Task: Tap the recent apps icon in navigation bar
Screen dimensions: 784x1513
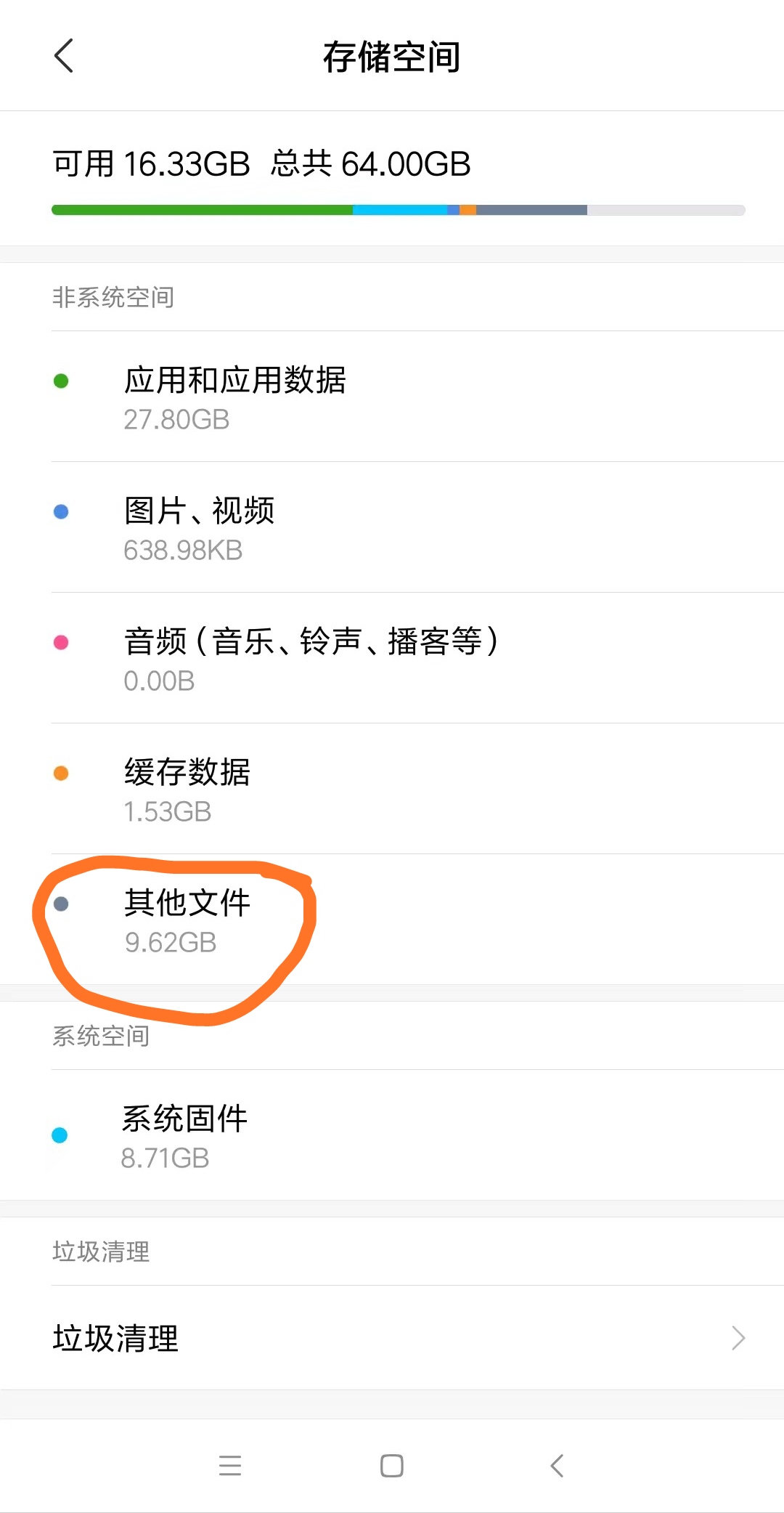Action: pyautogui.click(x=230, y=1466)
